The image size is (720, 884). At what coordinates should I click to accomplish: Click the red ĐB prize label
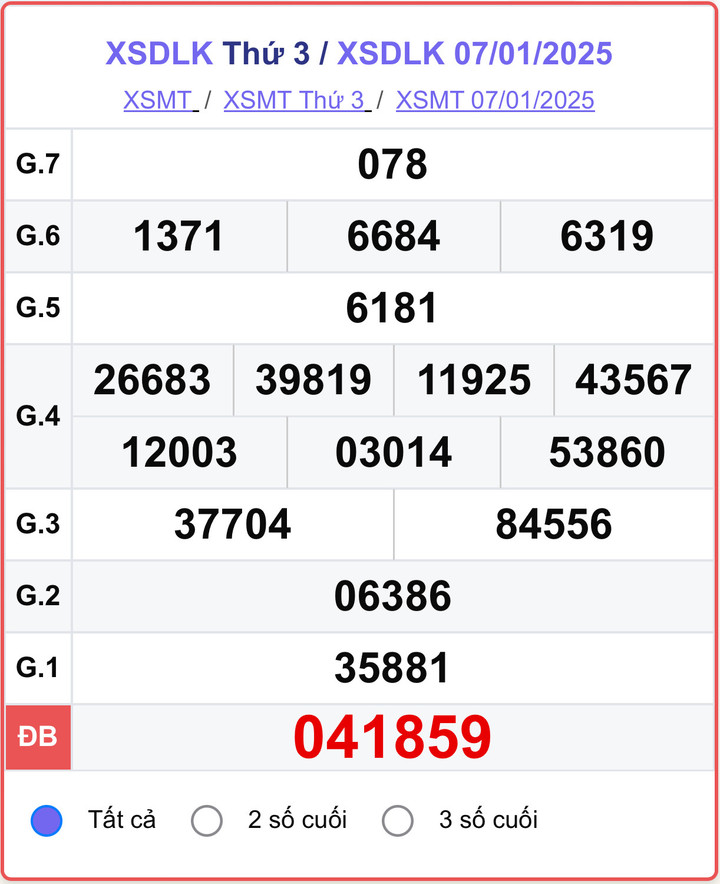tap(37, 738)
